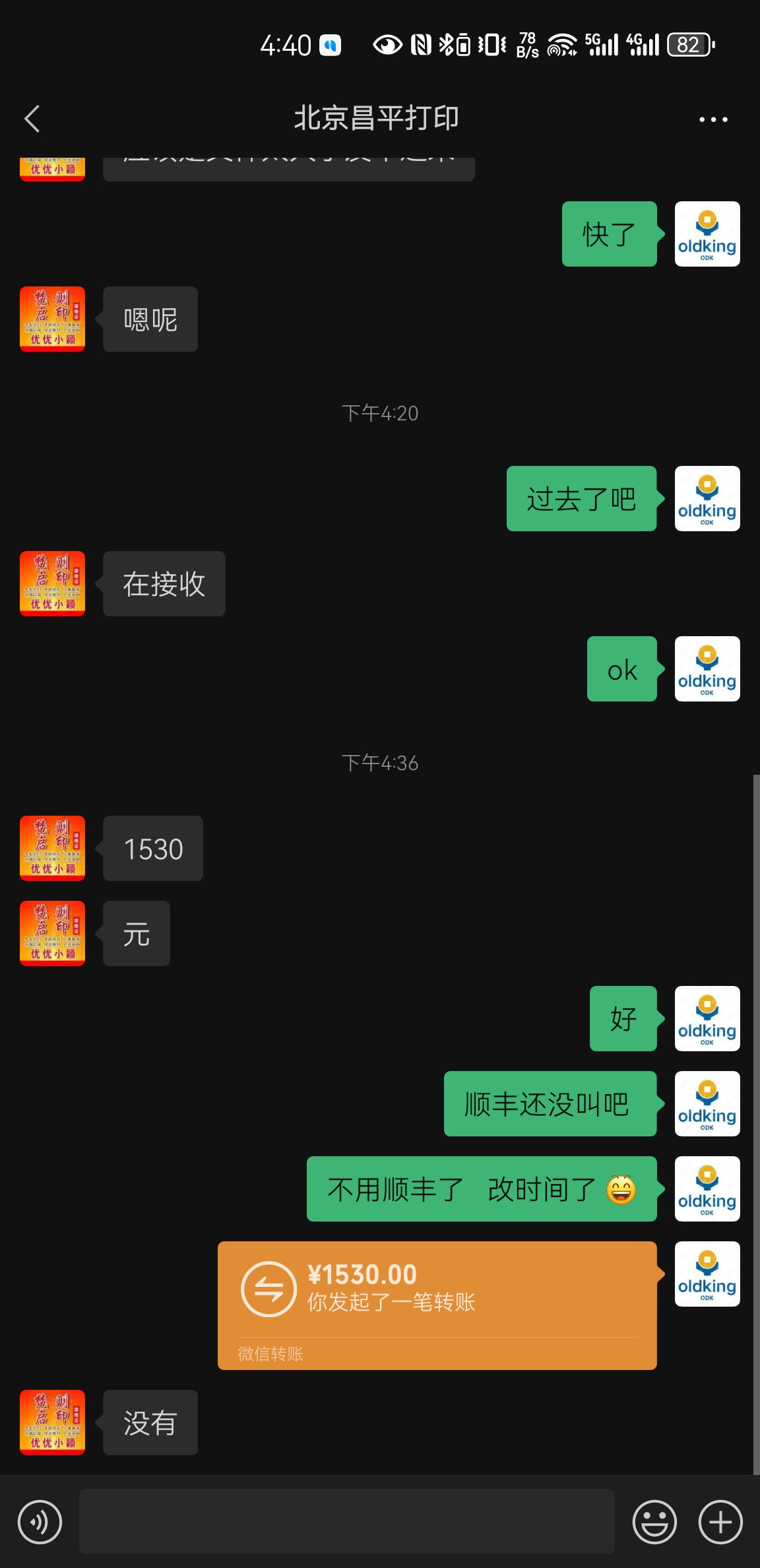The image size is (760, 1568).
Task: Open the ¥1530.00 WeChat transfer card
Action: (437, 1305)
